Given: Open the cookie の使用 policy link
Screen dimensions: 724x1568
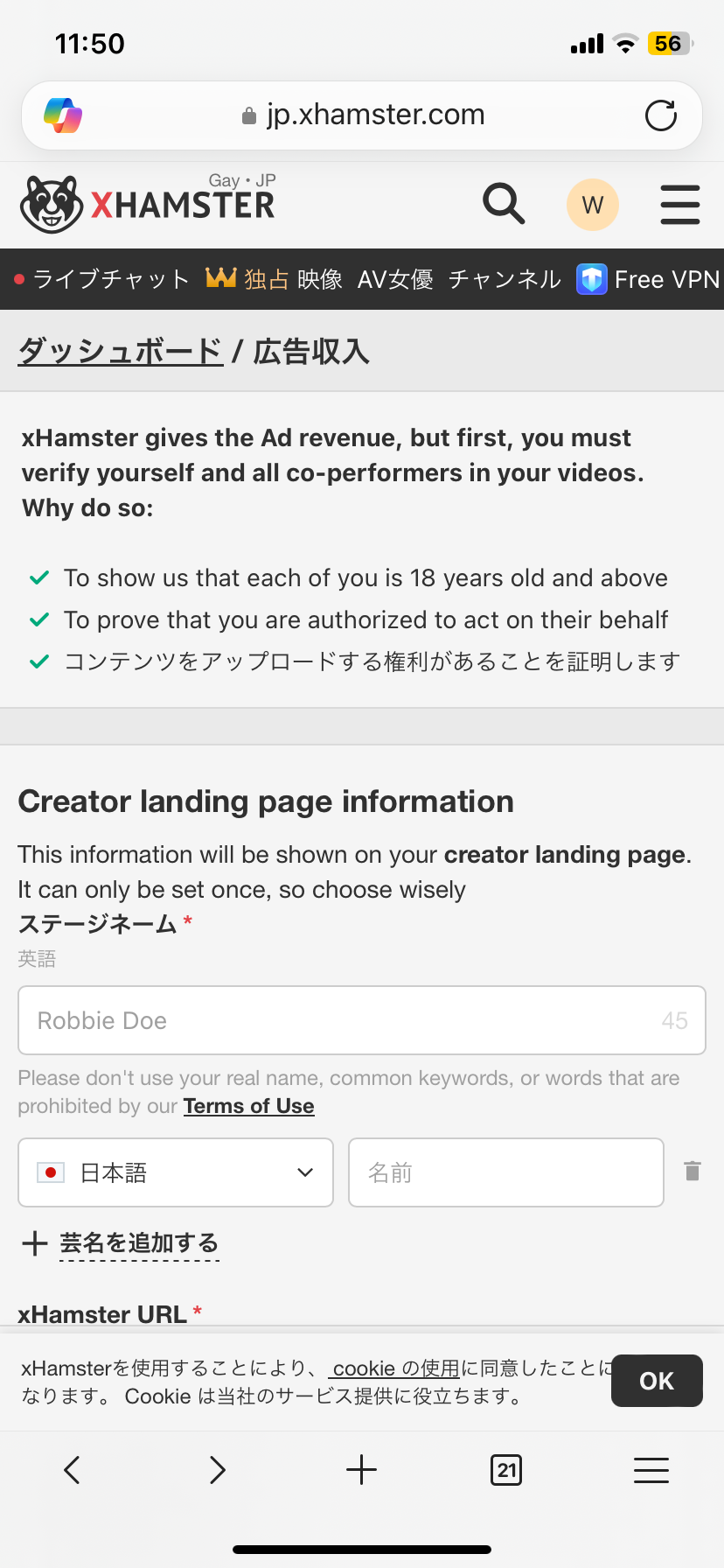Looking at the screenshot, I should (x=394, y=1368).
